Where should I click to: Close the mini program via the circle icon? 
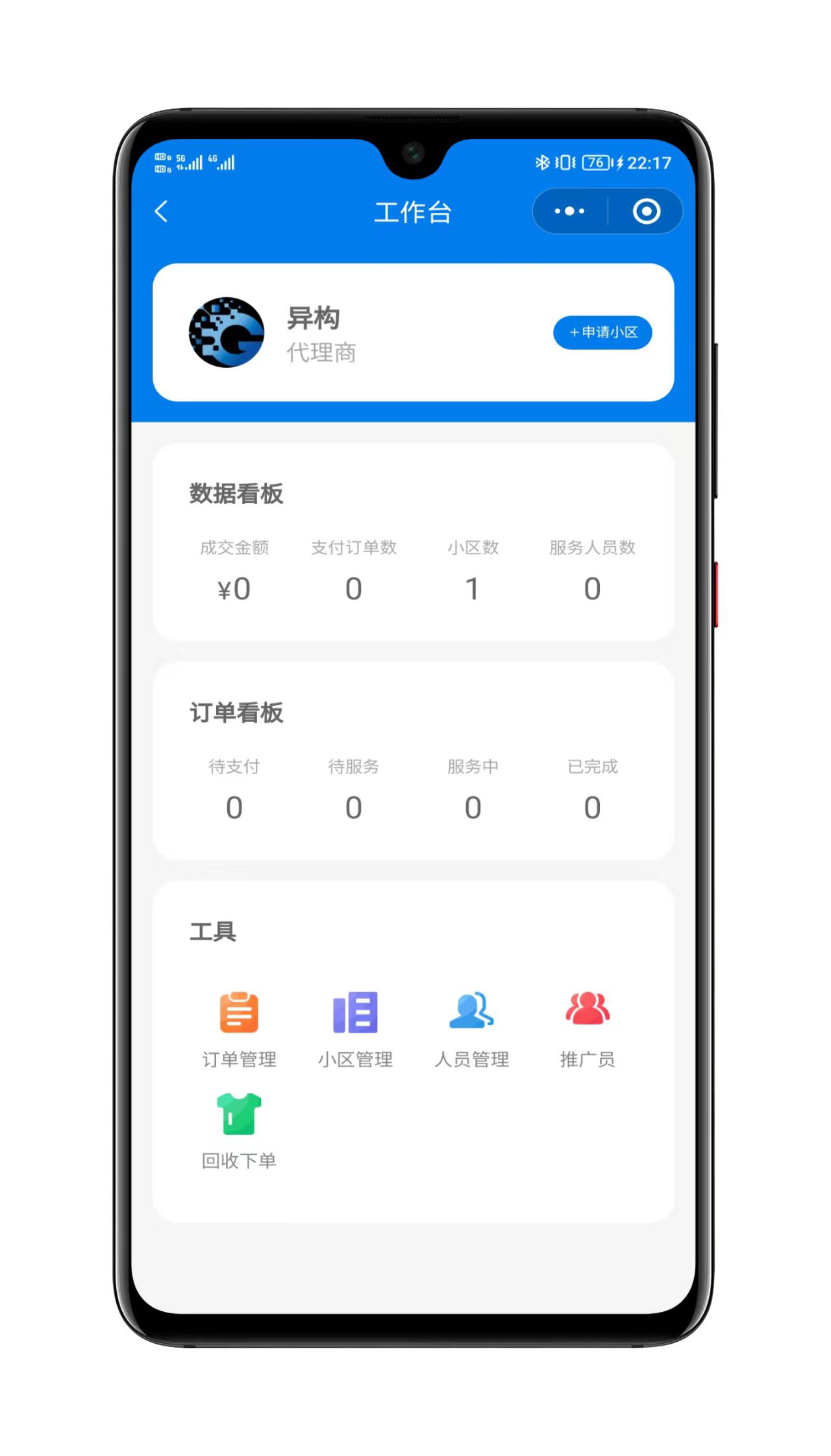pos(646,212)
